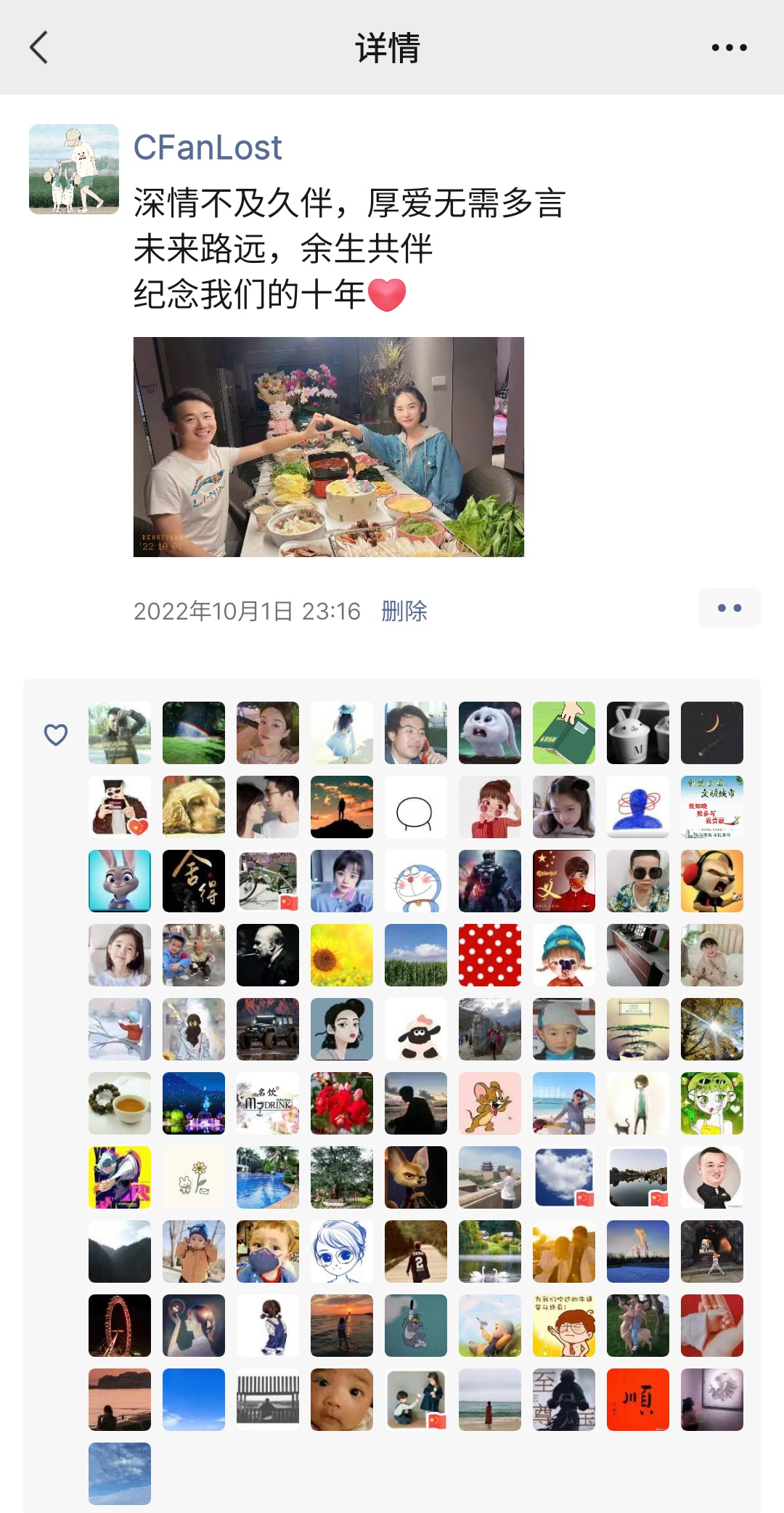This screenshot has width=784, height=1513.
Task: Tap the CFanLost username link
Action: point(208,148)
